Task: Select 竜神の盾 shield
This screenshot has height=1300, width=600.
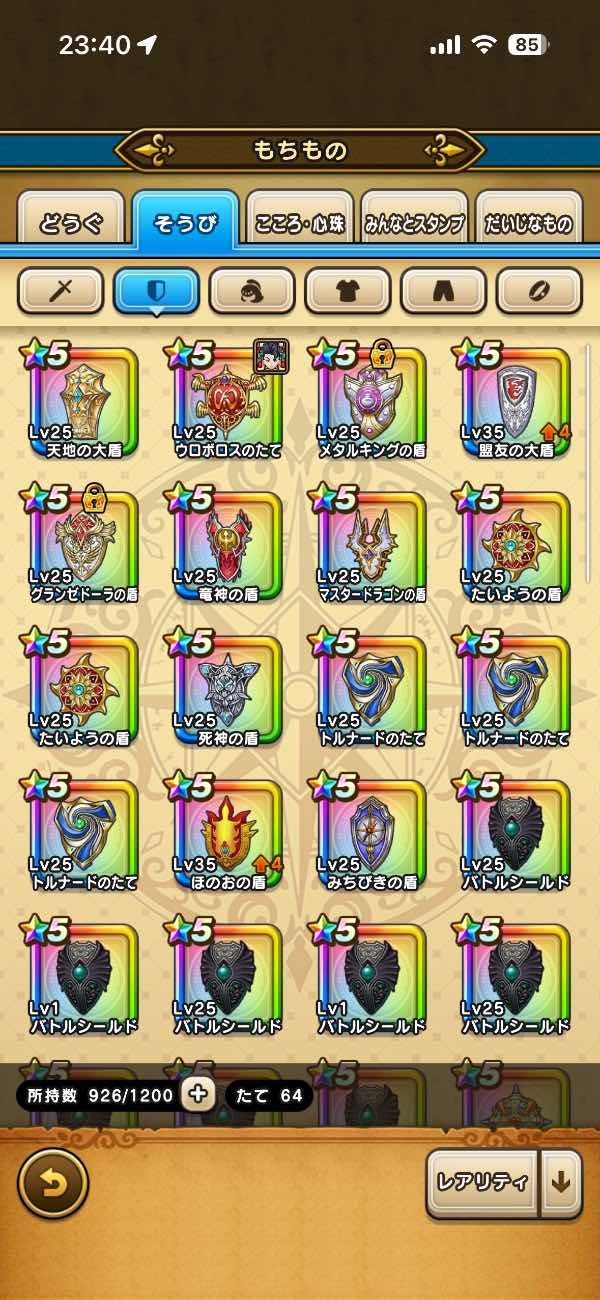Action: (228, 543)
